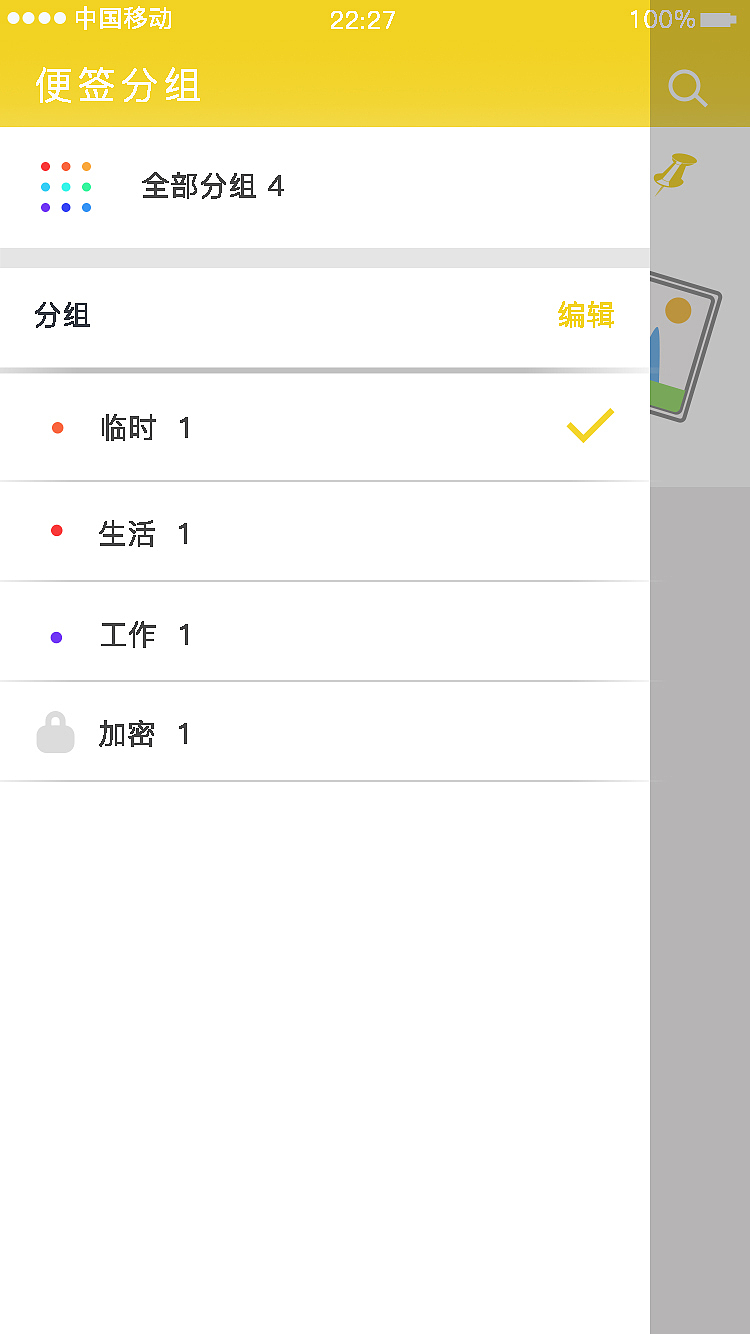This screenshot has width=750, height=1334.
Task: Open the 分组 section header
Action: coord(63,317)
